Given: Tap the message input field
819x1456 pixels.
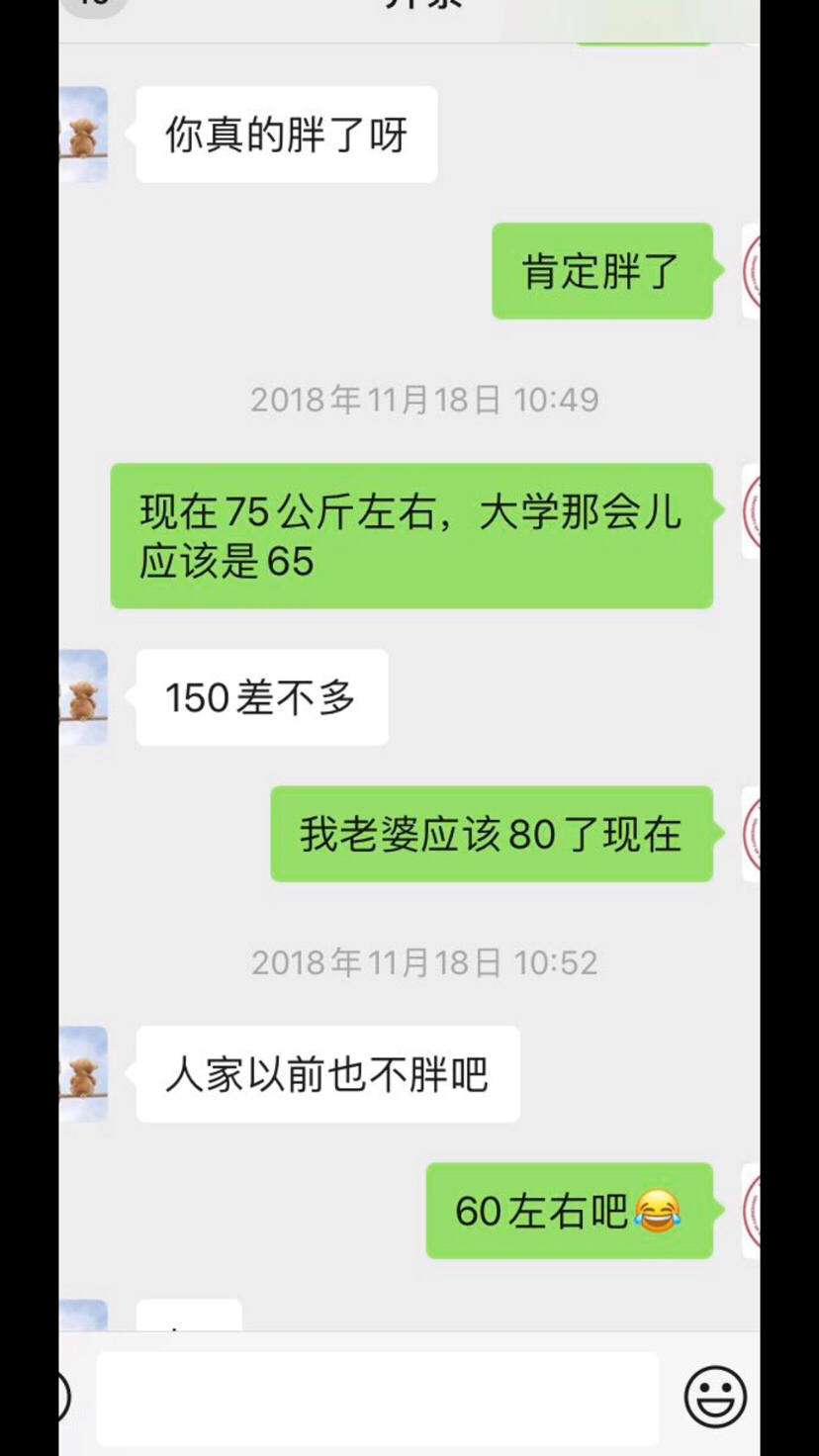Looking at the screenshot, I should (x=377, y=1398).
